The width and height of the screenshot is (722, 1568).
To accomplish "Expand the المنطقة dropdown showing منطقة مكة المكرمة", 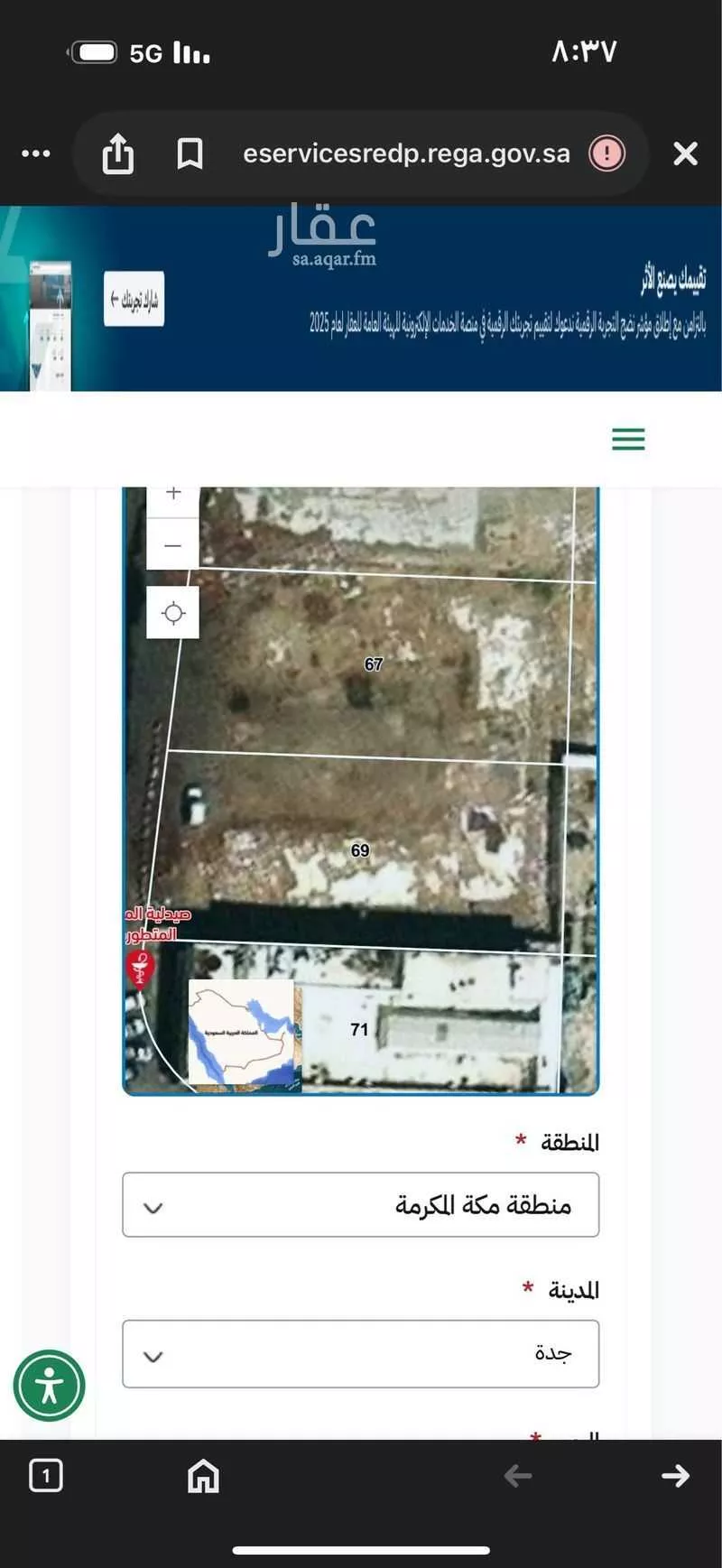I will point(360,1205).
